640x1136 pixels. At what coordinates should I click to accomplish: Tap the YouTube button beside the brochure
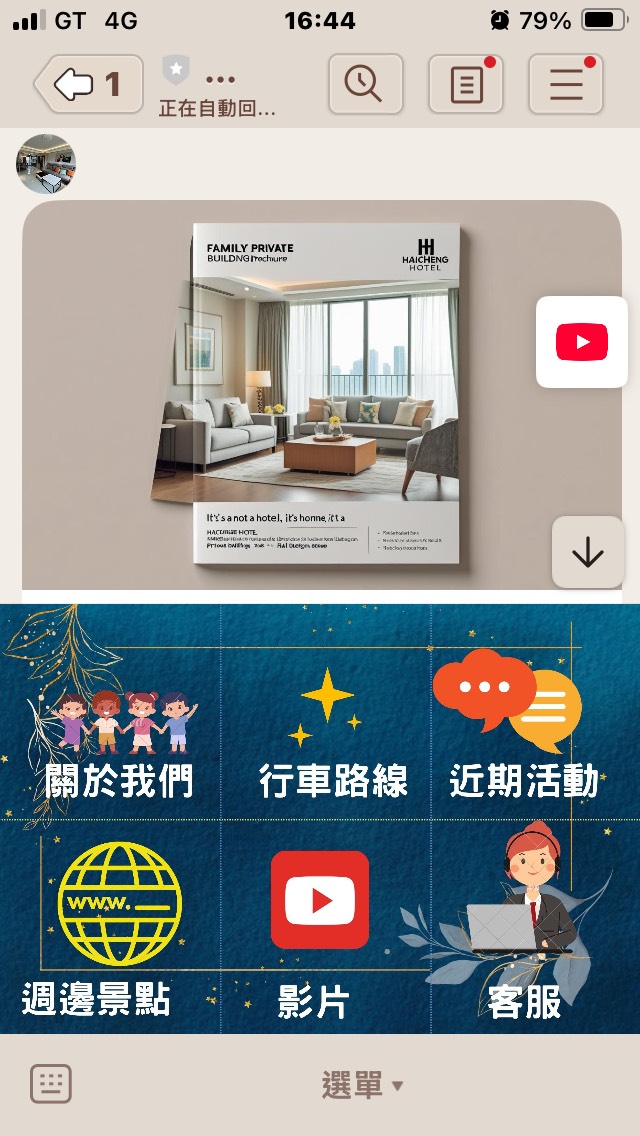[x=581, y=343]
